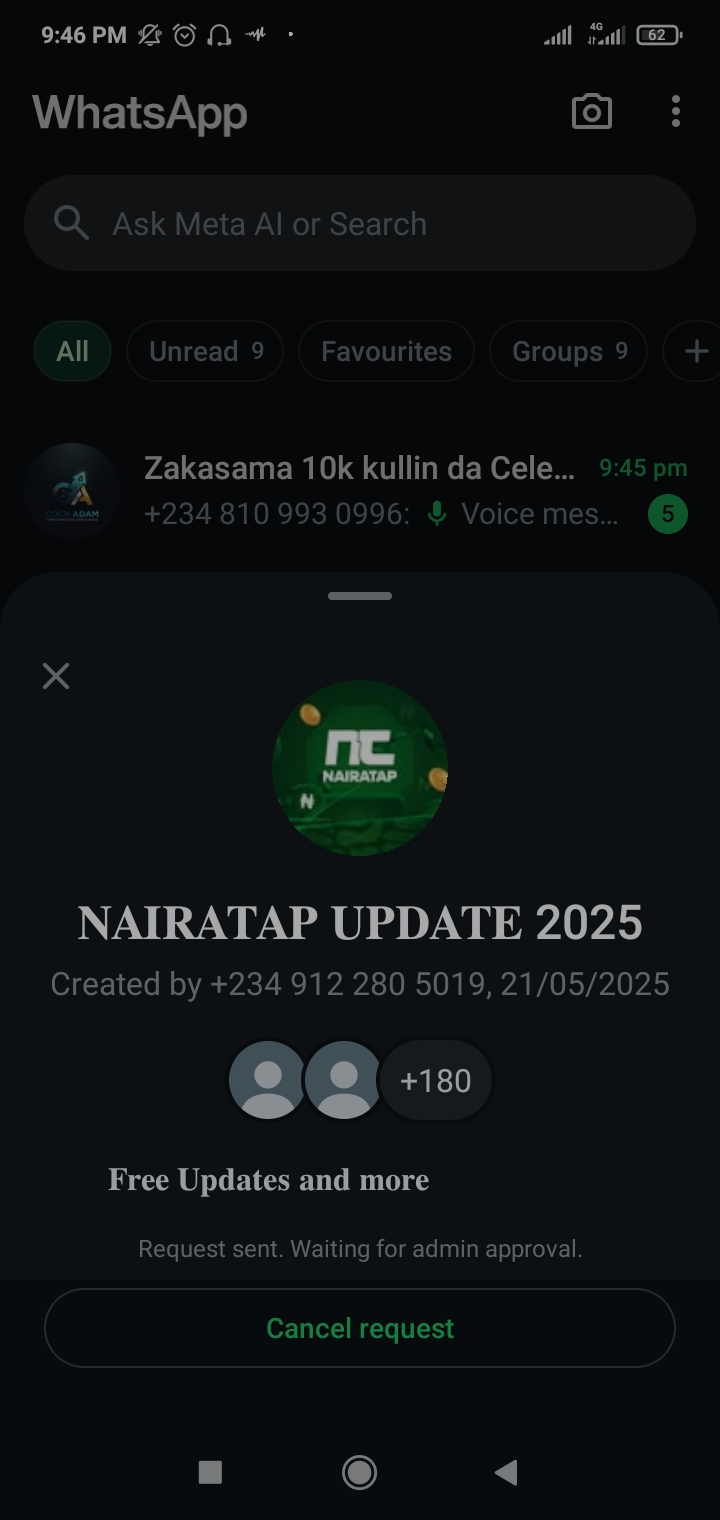View the +180 group members
This screenshot has height=1520, width=720.
[436, 1081]
